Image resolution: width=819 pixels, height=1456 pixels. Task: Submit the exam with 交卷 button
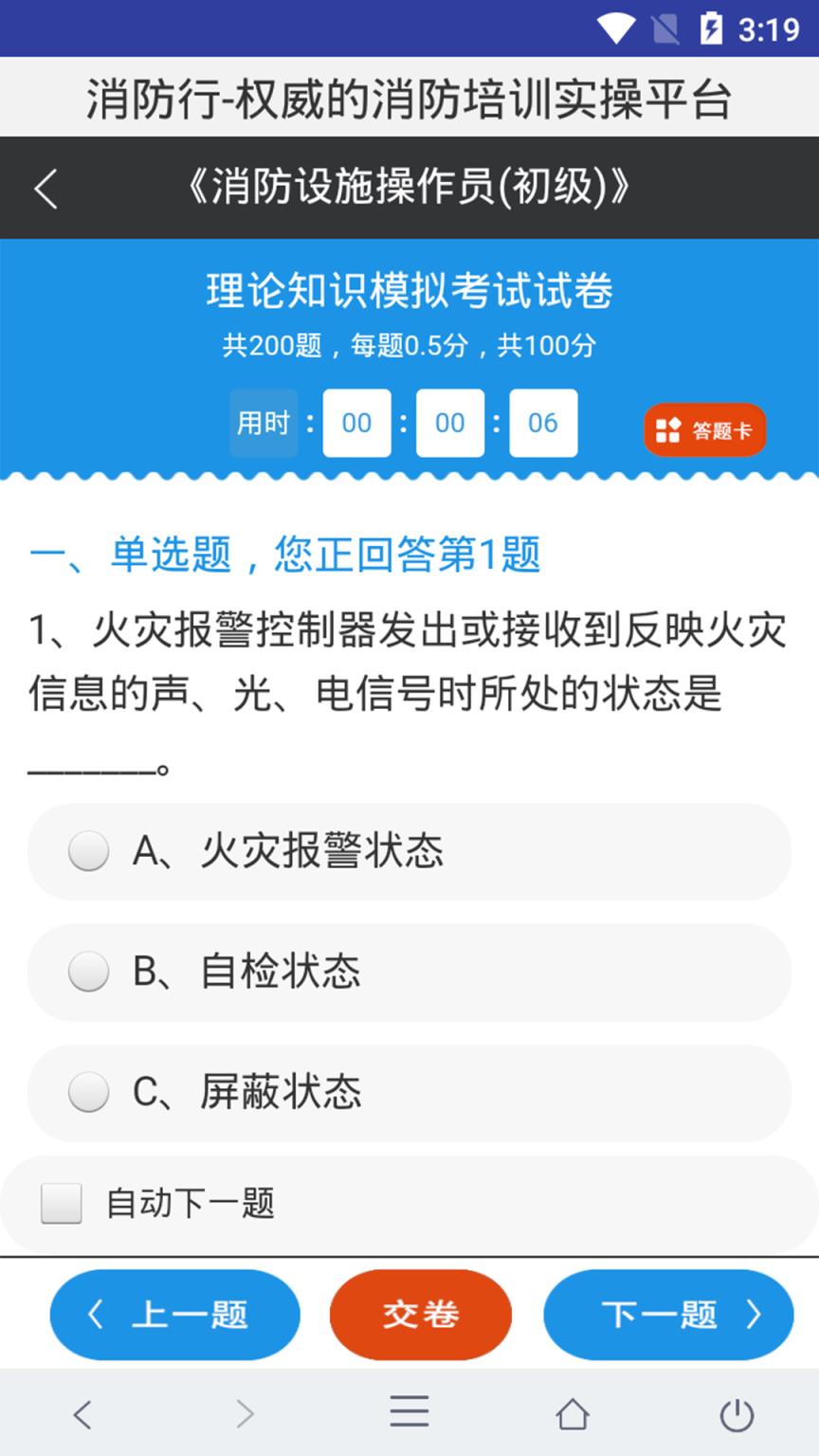[420, 1315]
